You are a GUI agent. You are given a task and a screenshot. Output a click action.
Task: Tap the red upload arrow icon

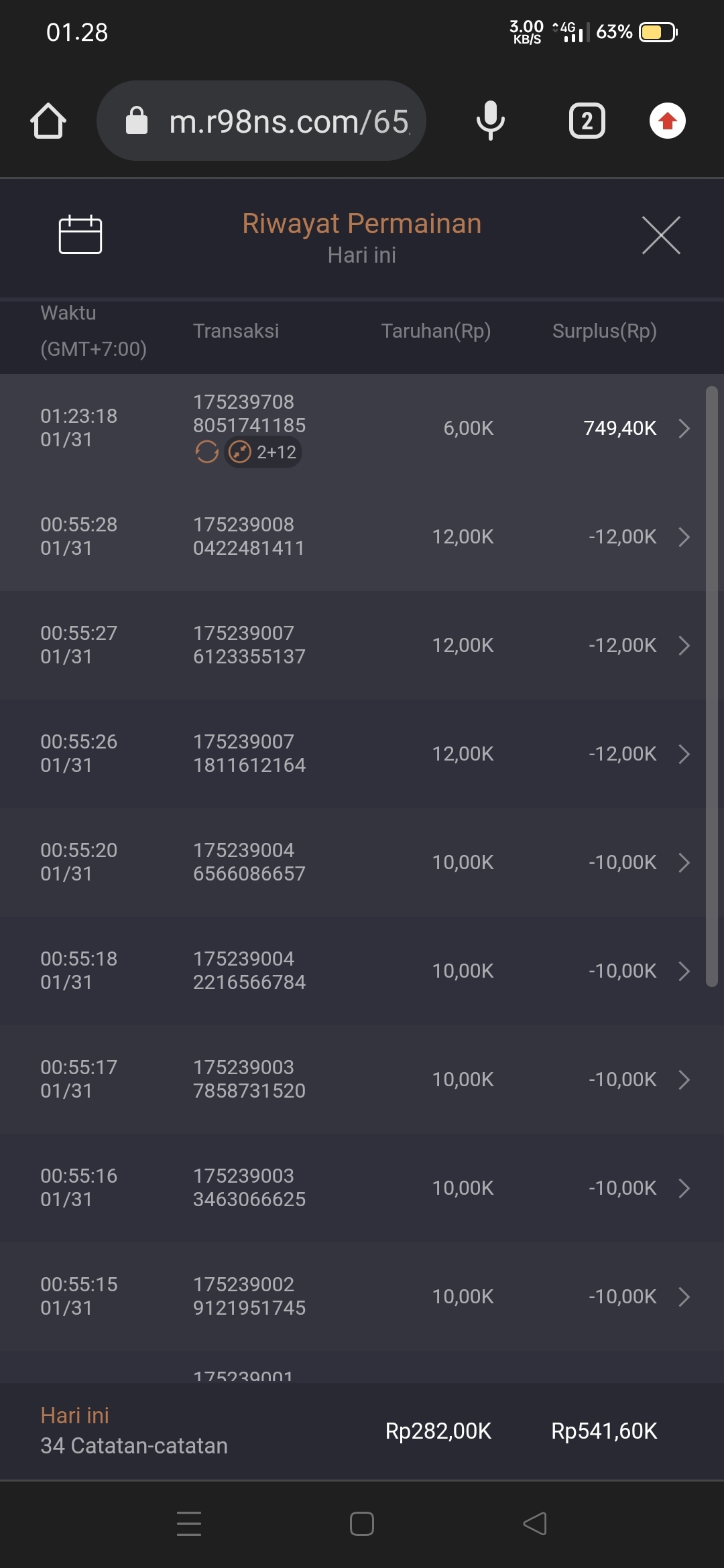click(x=667, y=121)
